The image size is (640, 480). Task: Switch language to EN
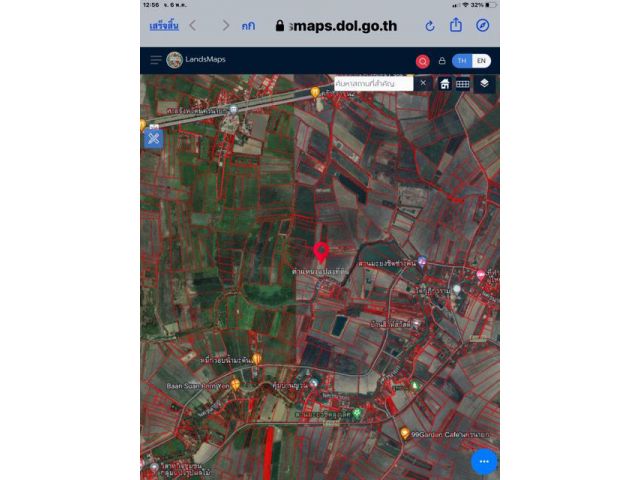click(481, 61)
